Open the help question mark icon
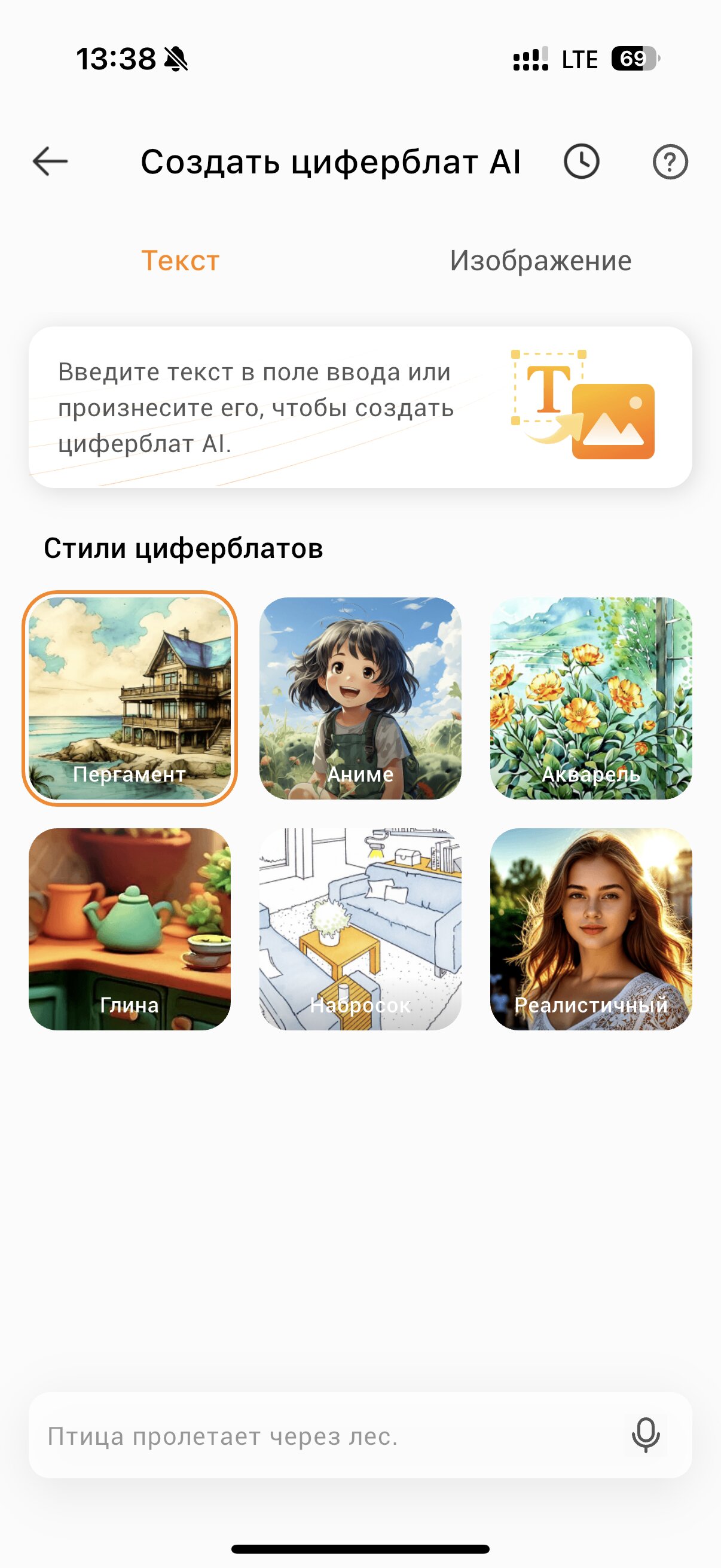 click(x=670, y=162)
